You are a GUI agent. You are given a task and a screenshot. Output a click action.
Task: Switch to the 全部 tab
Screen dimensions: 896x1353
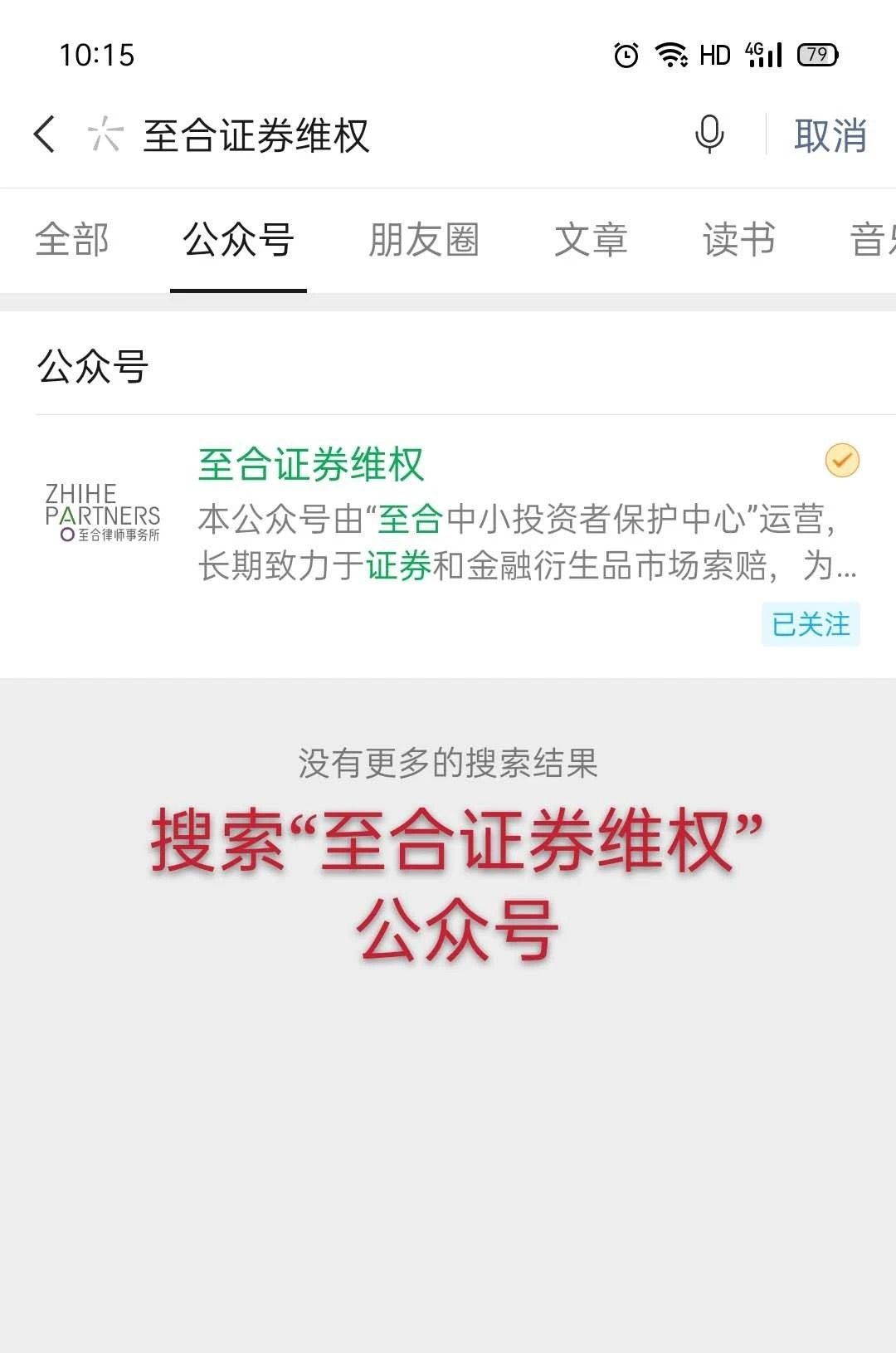click(72, 241)
